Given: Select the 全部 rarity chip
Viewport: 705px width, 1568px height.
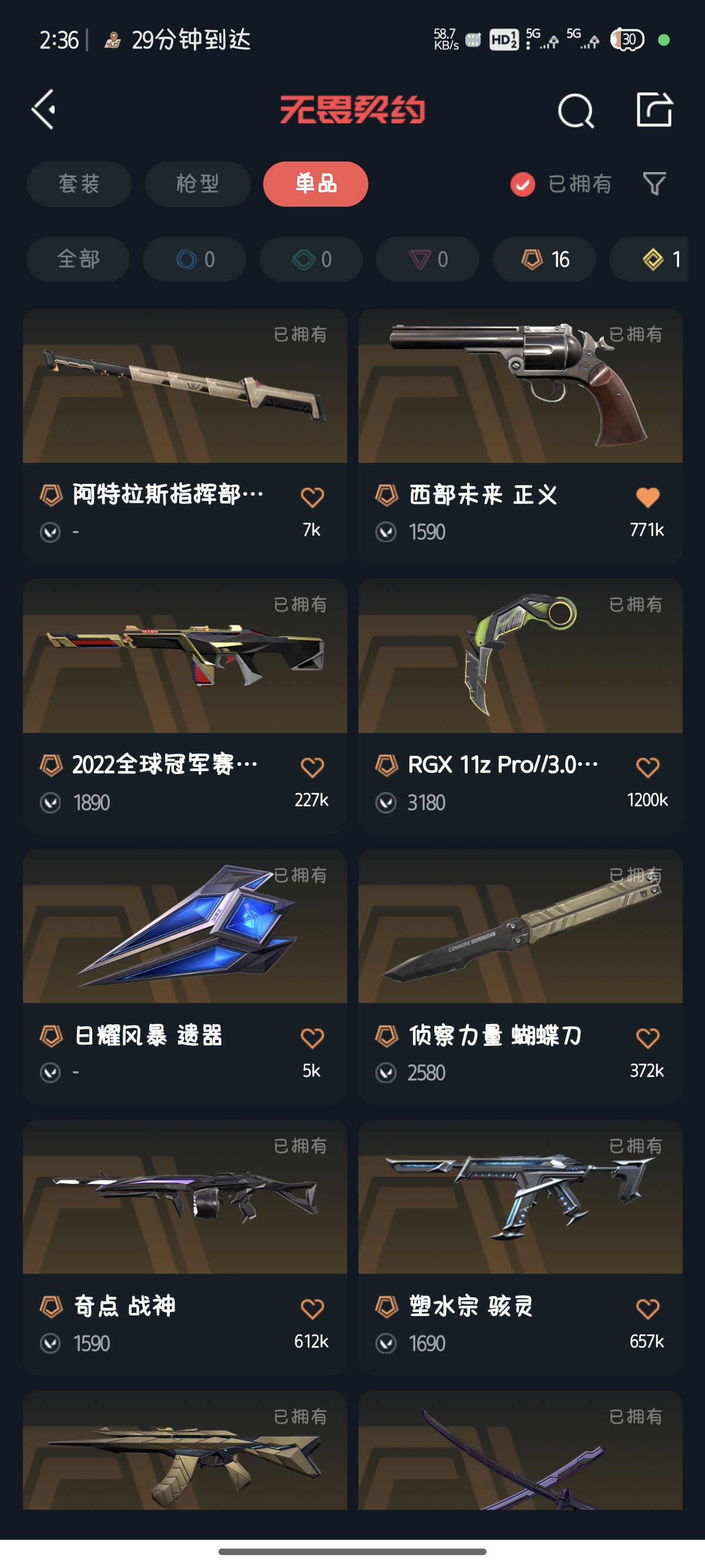Looking at the screenshot, I should click(x=78, y=260).
